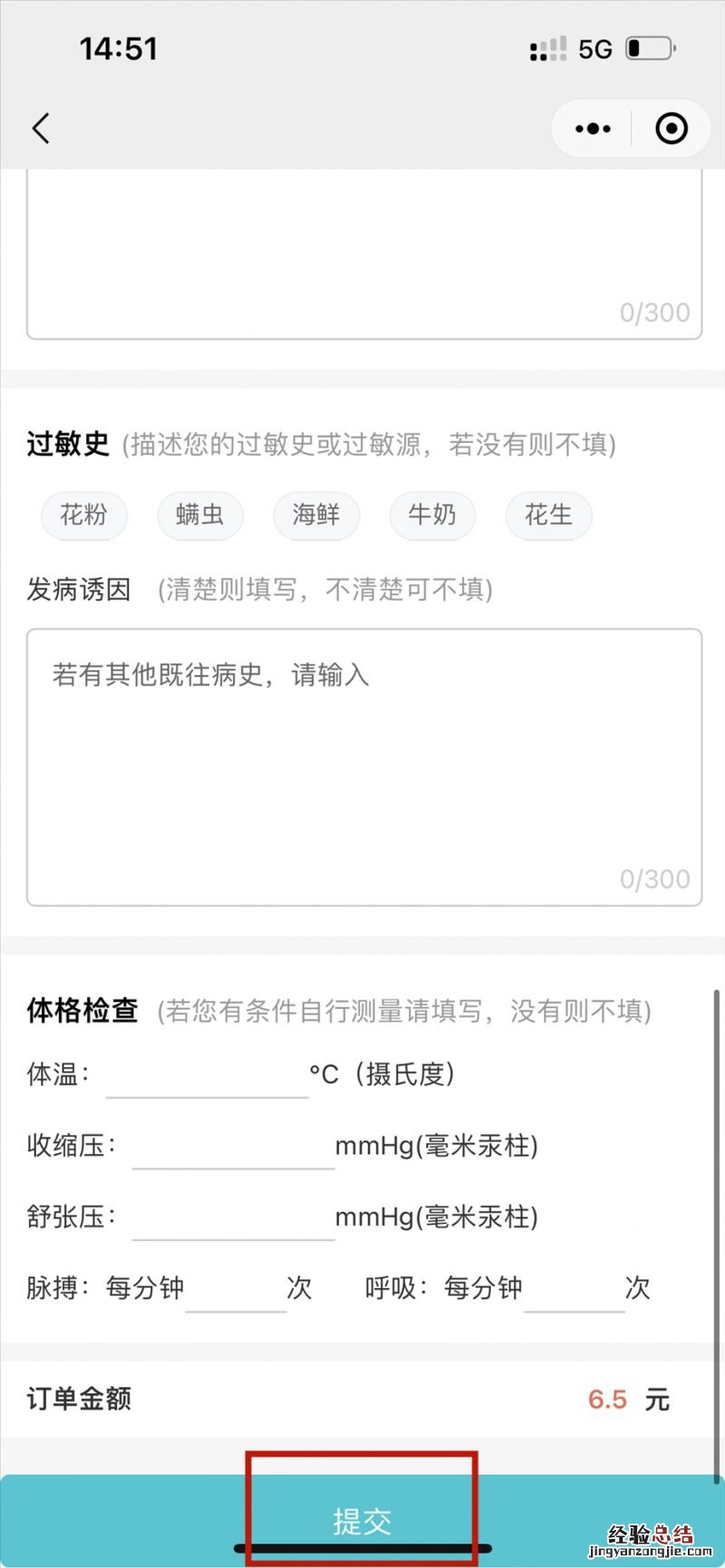Select the 螨虫 allergy chip

coord(199,515)
